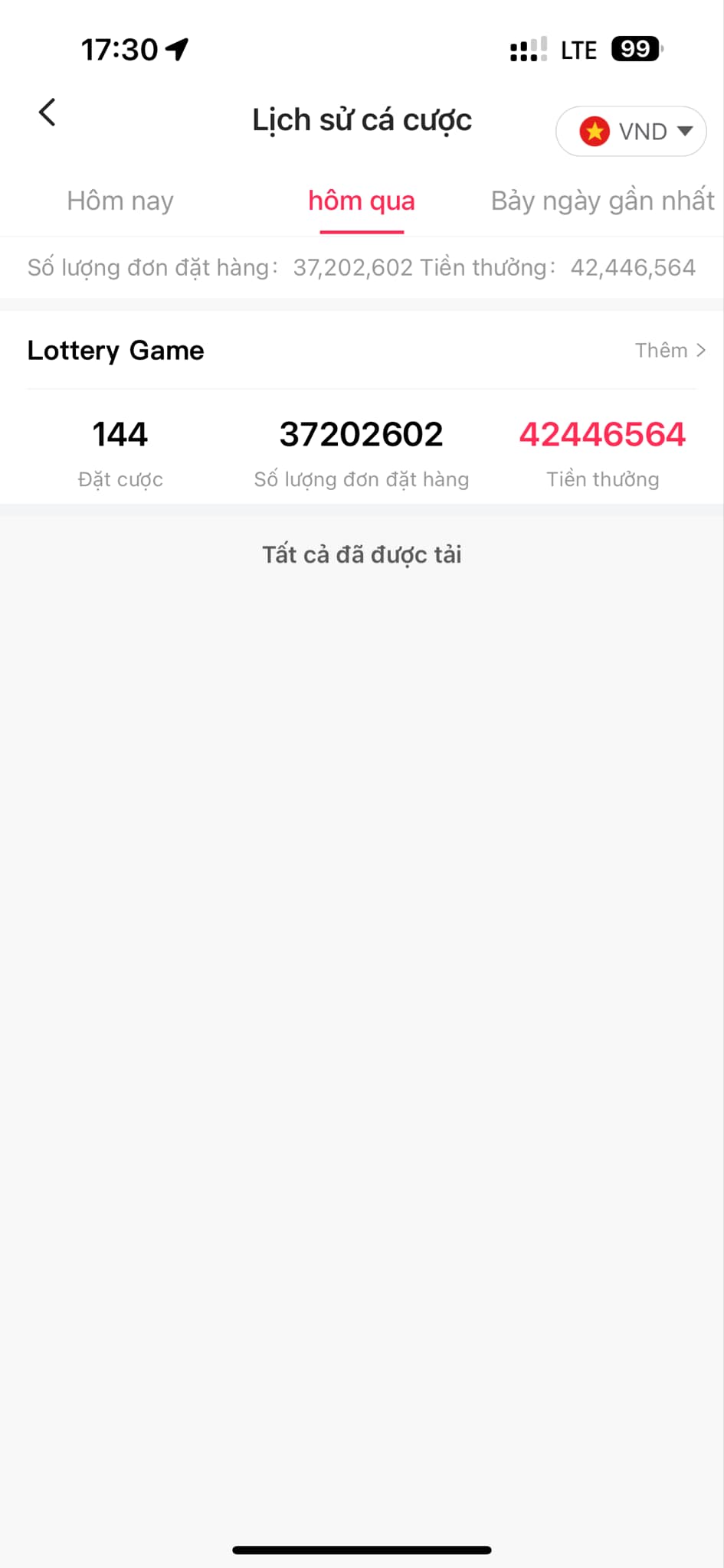Select the hôm qua tab
Screen dimensions: 724x1568
(361, 201)
